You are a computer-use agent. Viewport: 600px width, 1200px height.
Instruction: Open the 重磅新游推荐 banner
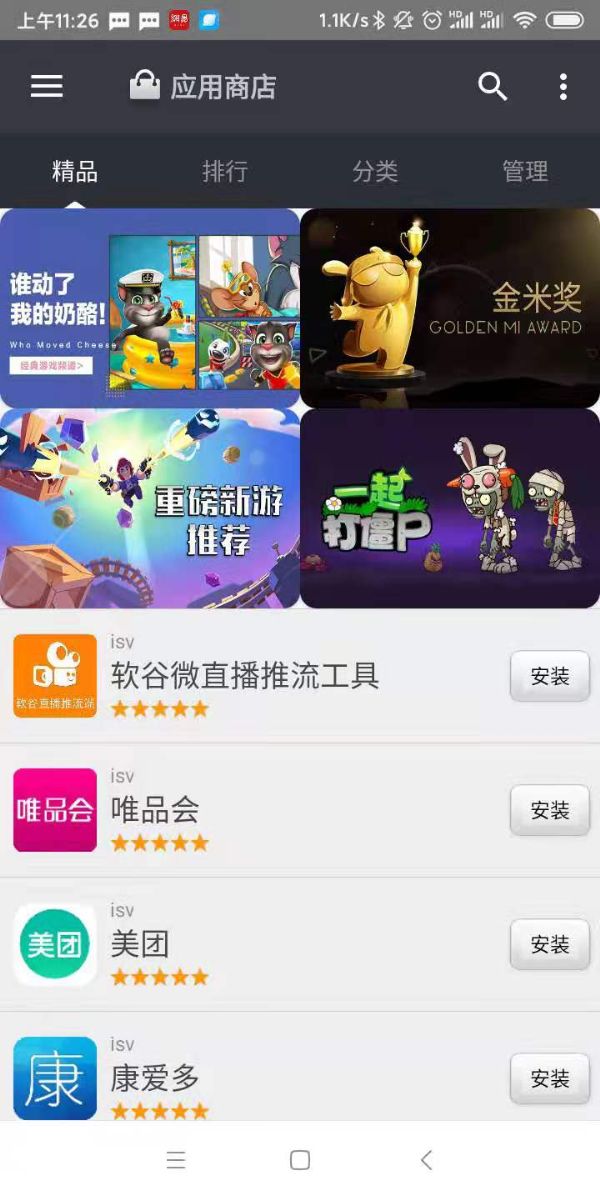pyautogui.click(x=150, y=508)
